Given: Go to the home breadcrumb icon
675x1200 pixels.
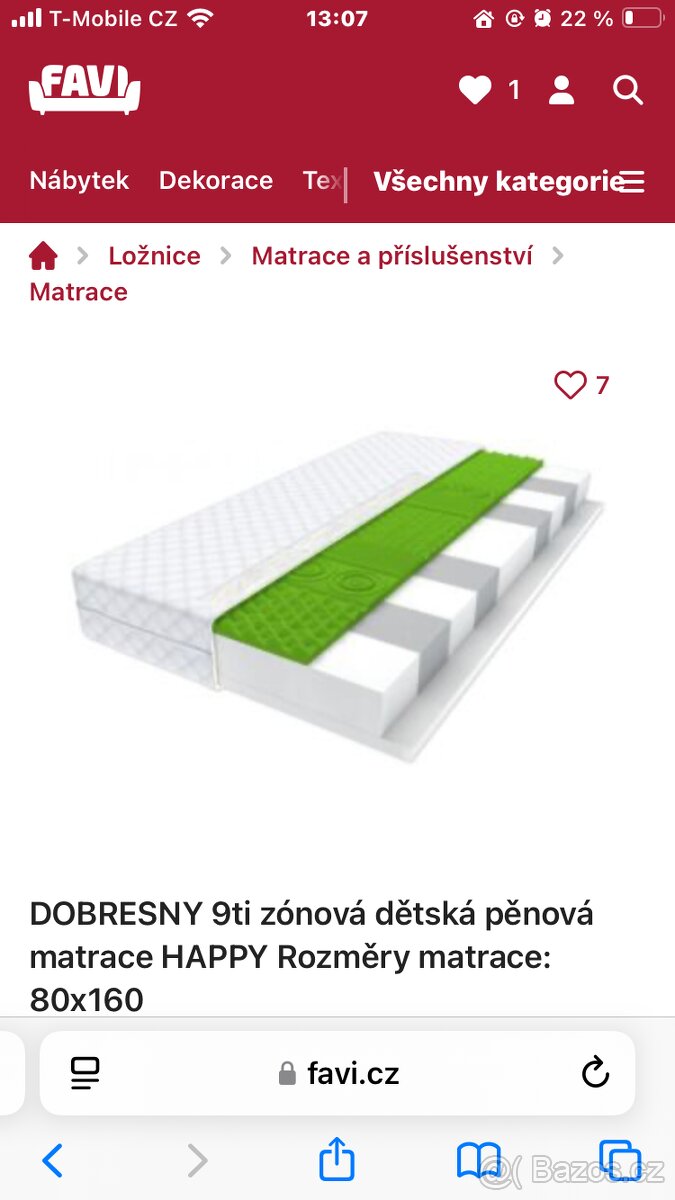Looking at the screenshot, I should (43, 256).
